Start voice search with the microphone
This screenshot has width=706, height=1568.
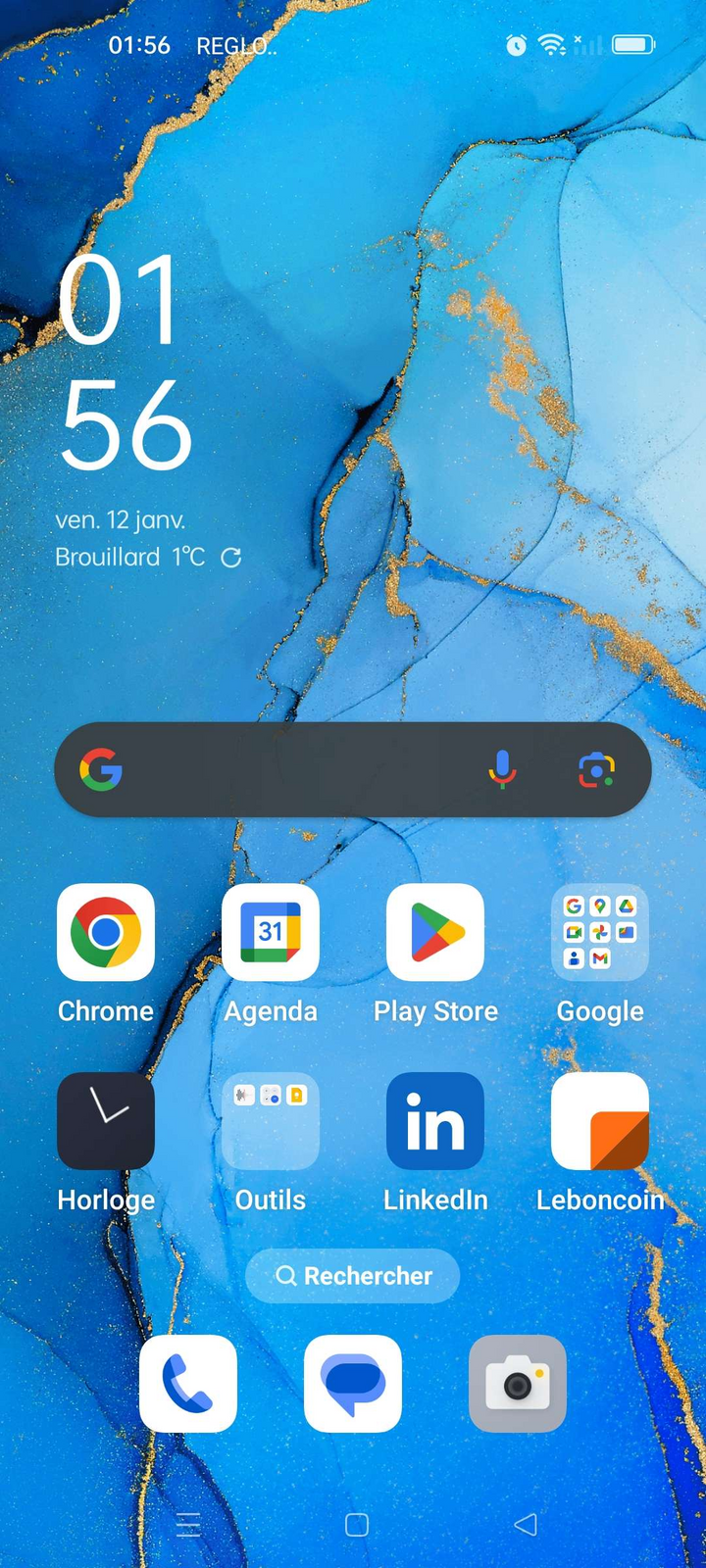(502, 770)
